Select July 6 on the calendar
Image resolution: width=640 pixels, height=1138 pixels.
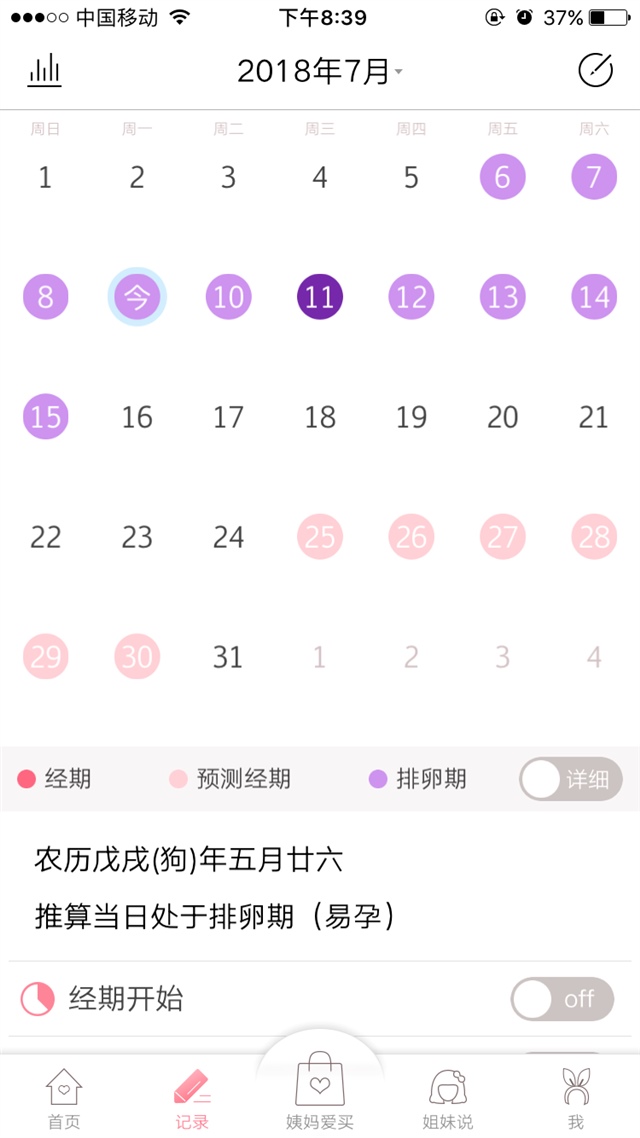[502, 178]
